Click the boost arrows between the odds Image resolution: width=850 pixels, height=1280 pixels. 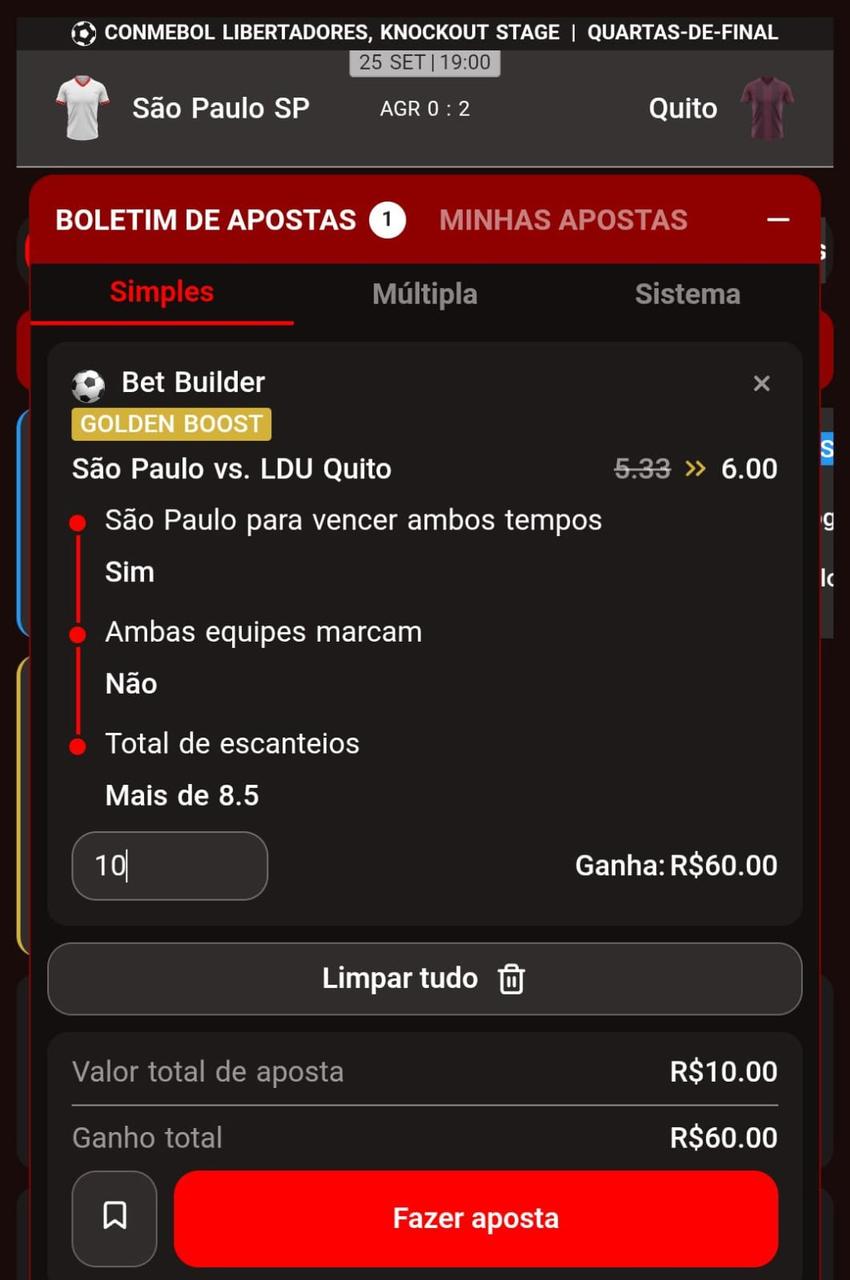692,468
